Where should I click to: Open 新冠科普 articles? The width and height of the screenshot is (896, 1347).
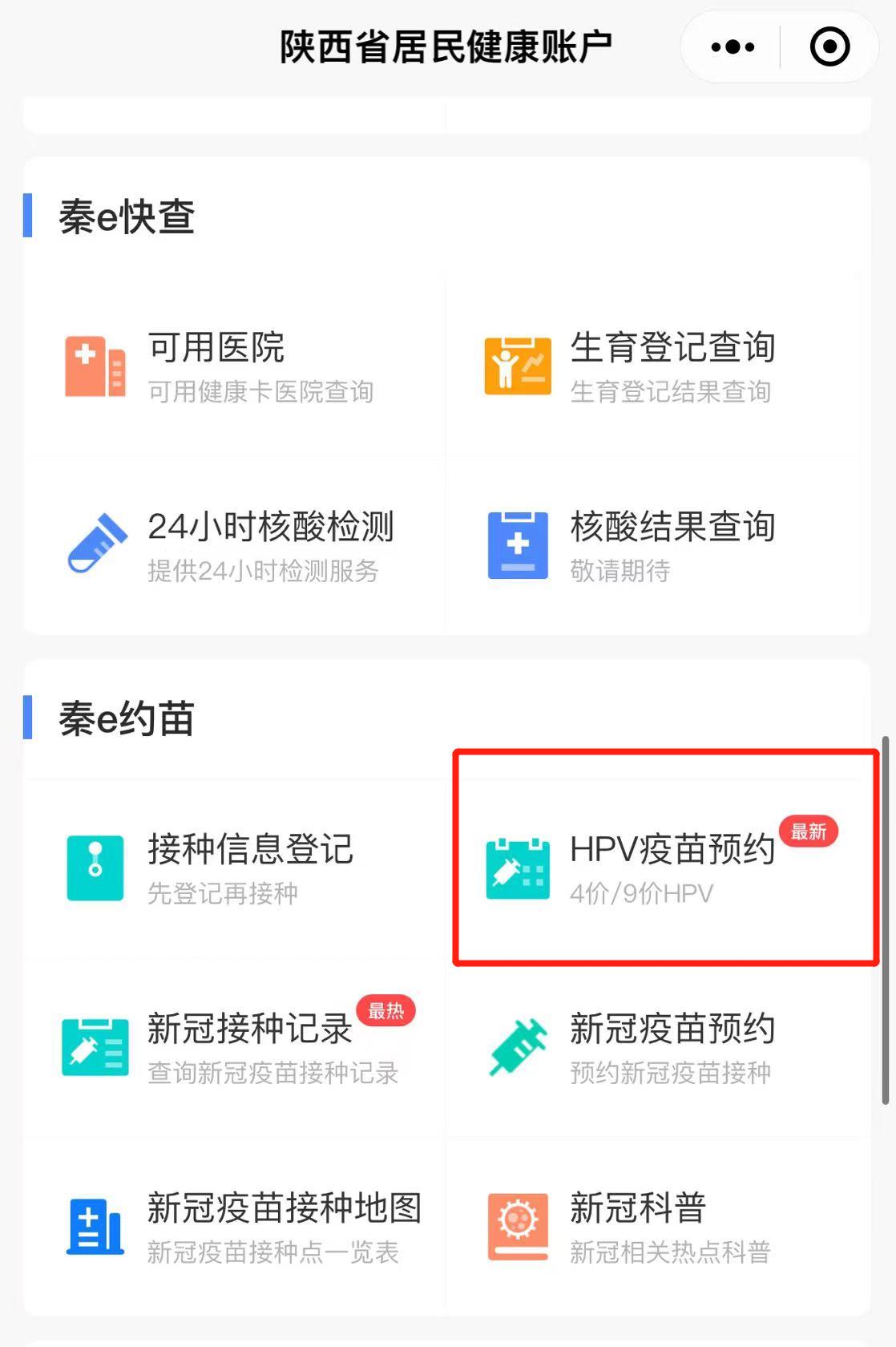click(657, 1227)
